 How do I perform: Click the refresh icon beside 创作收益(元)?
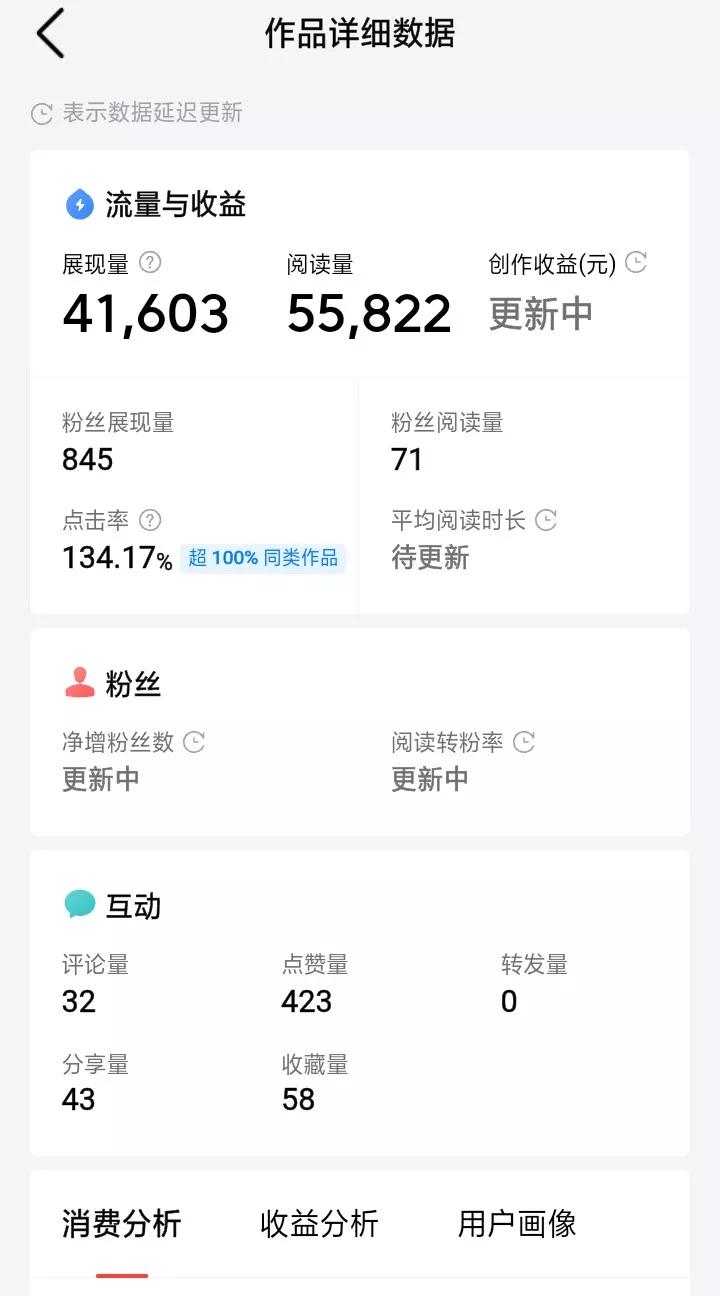[x=637, y=263]
